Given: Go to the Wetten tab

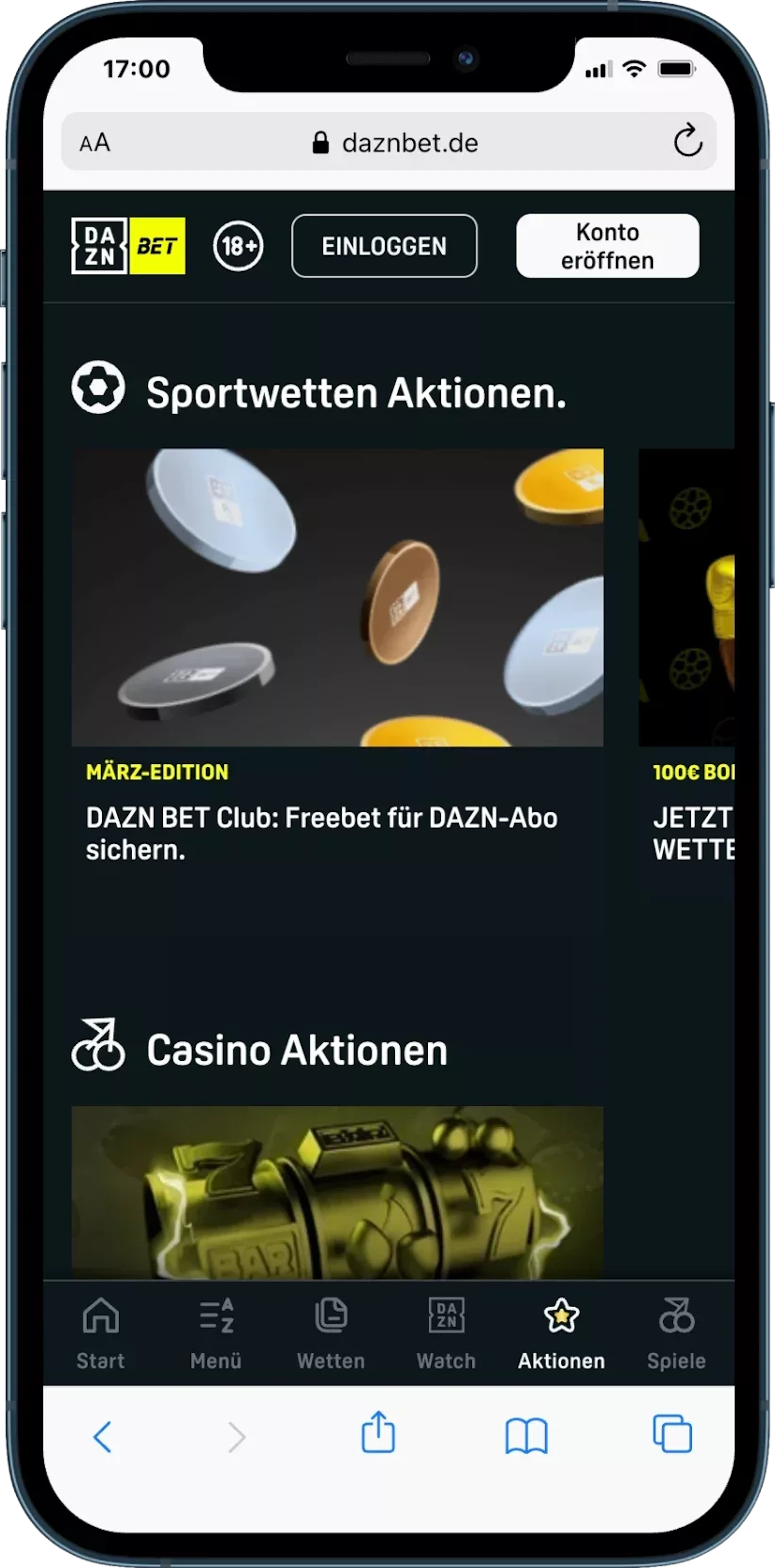Looking at the screenshot, I should coord(331,1333).
